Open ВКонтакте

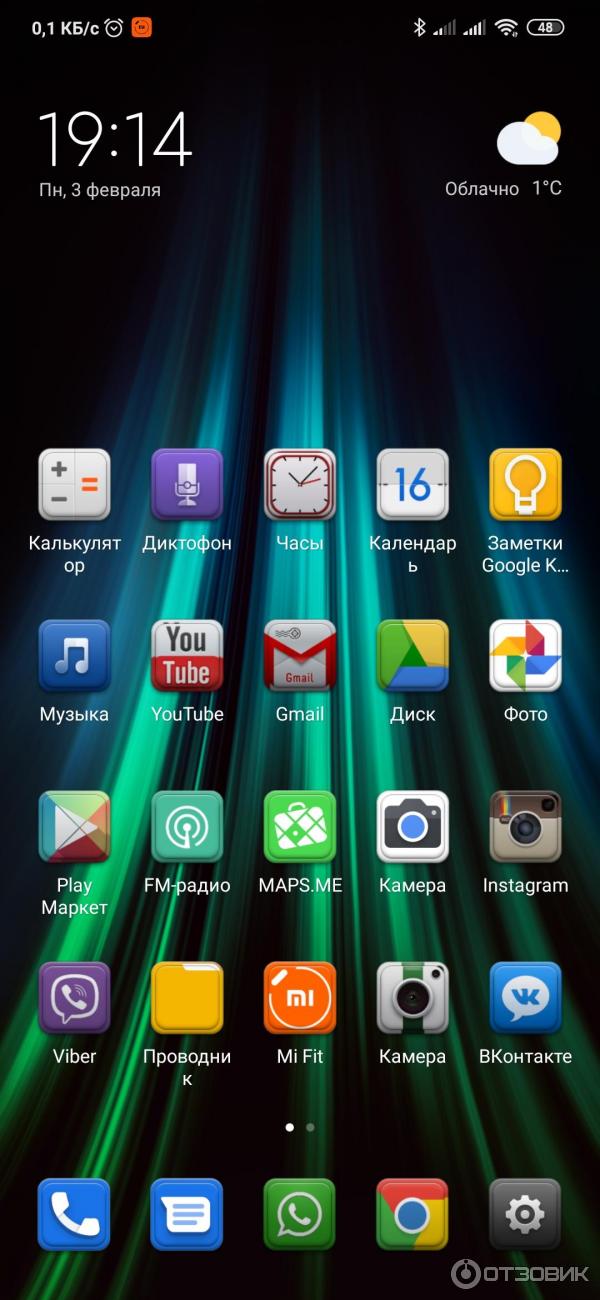525,998
